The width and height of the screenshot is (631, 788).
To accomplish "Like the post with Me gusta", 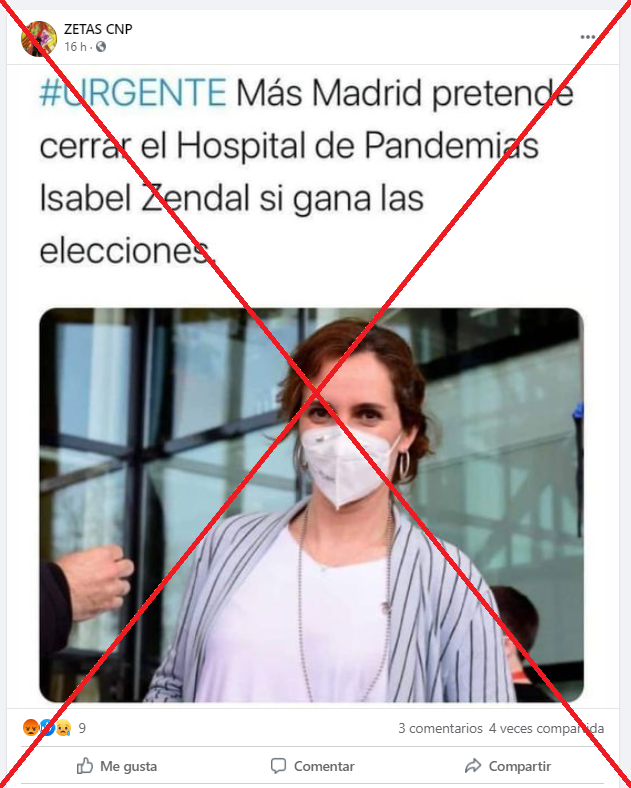I will tap(117, 766).
